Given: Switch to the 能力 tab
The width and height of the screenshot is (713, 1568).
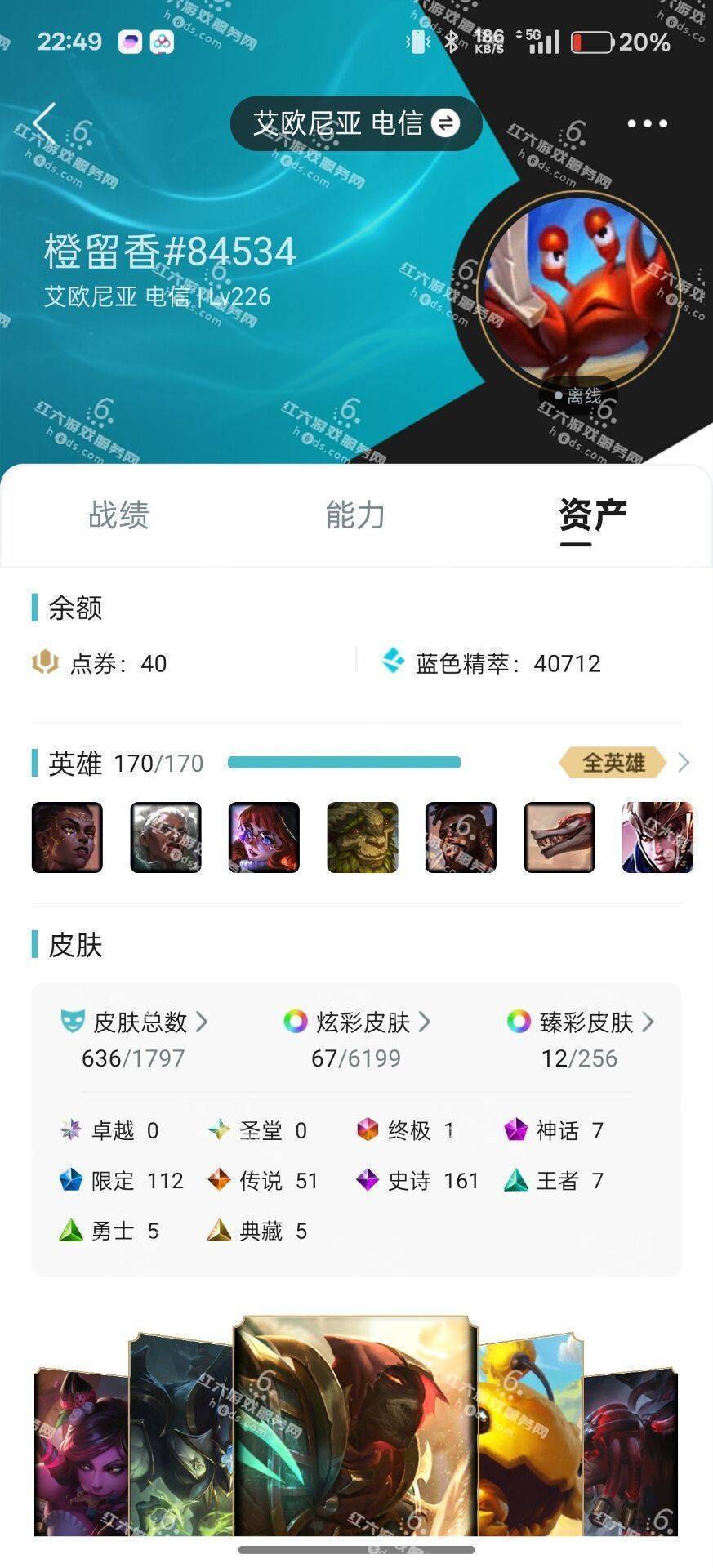Looking at the screenshot, I should pos(355,515).
